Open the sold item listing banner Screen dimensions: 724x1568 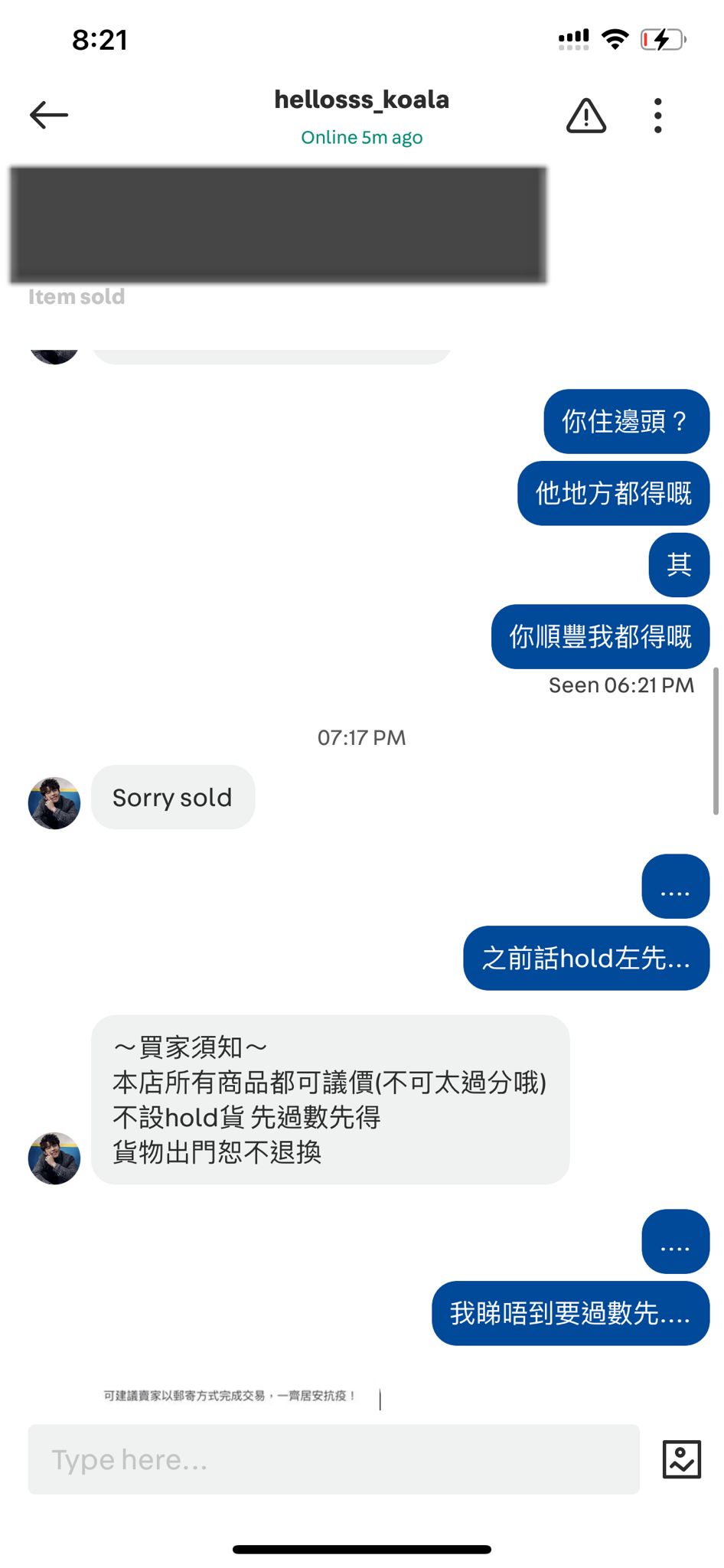coord(278,226)
